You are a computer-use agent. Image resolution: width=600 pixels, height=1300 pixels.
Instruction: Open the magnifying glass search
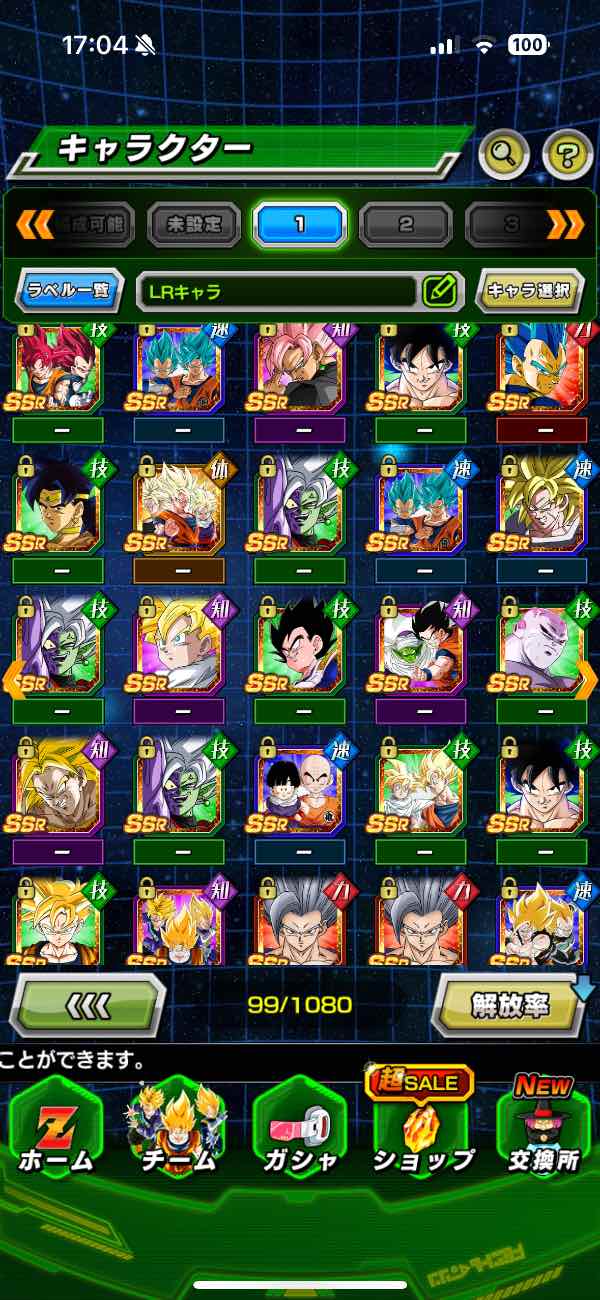coord(503,154)
